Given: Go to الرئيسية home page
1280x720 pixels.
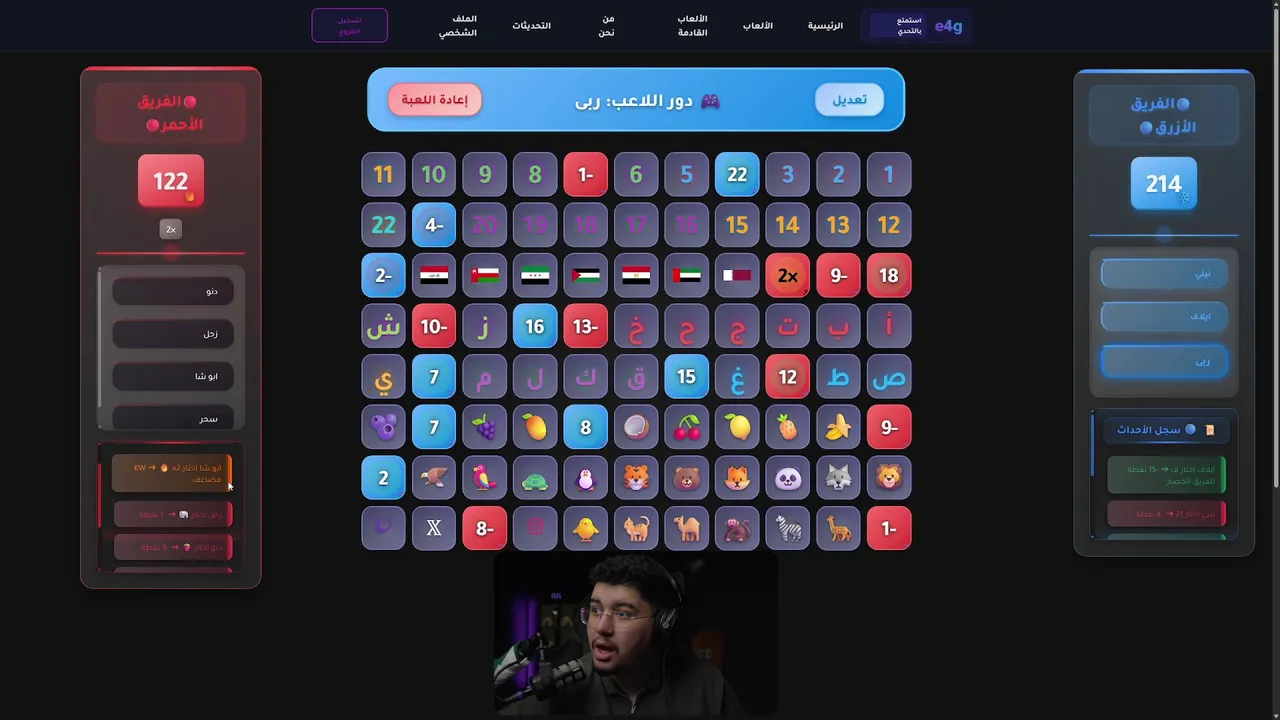Looking at the screenshot, I should click(825, 26).
